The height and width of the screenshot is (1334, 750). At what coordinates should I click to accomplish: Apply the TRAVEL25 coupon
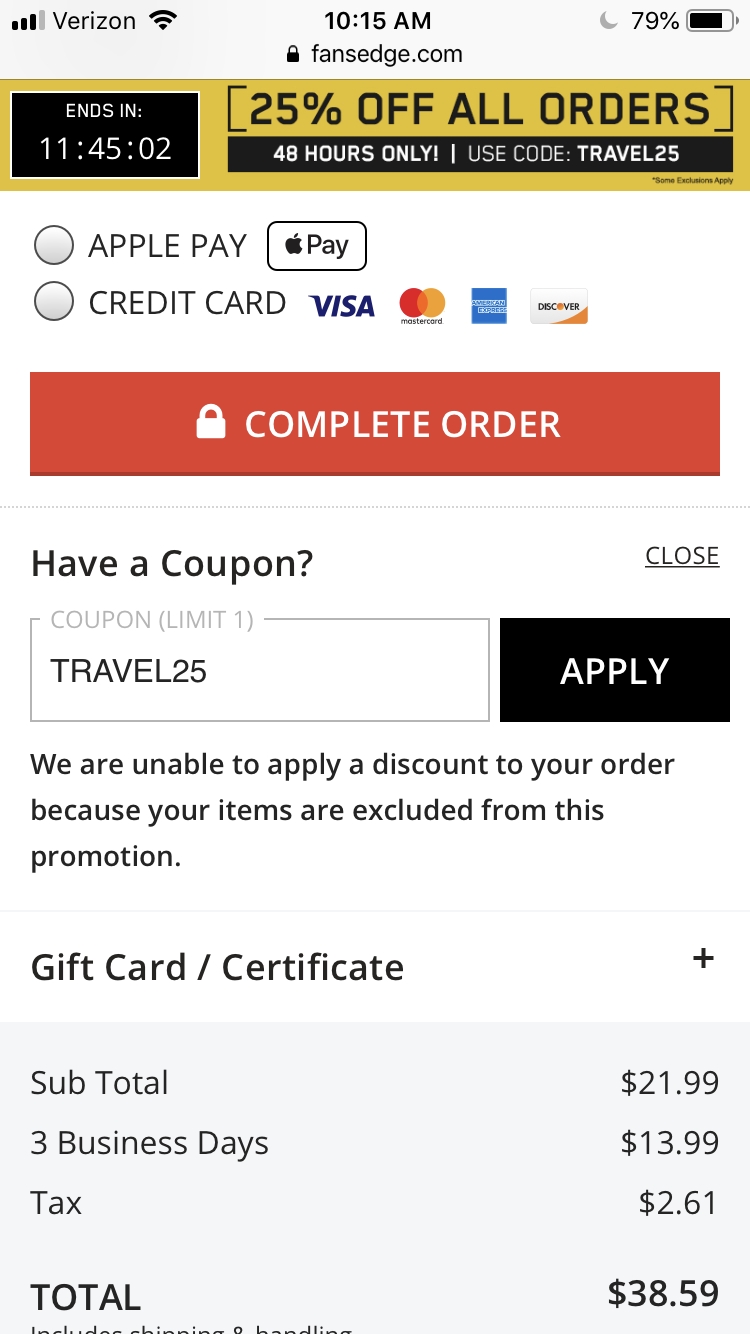tap(615, 670)
